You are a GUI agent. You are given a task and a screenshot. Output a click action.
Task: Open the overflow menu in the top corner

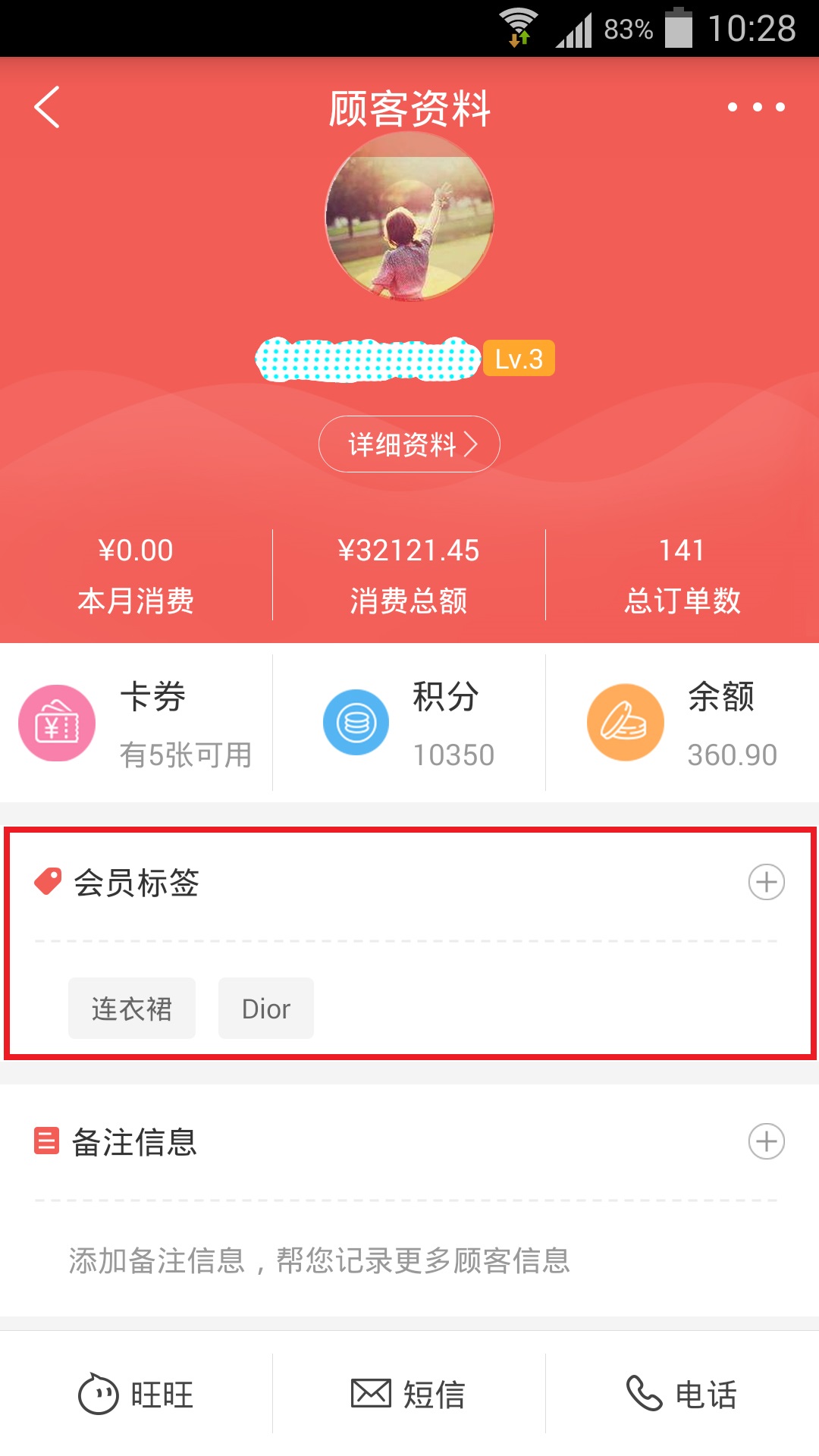pyautogui.click(x=755, y=108)
